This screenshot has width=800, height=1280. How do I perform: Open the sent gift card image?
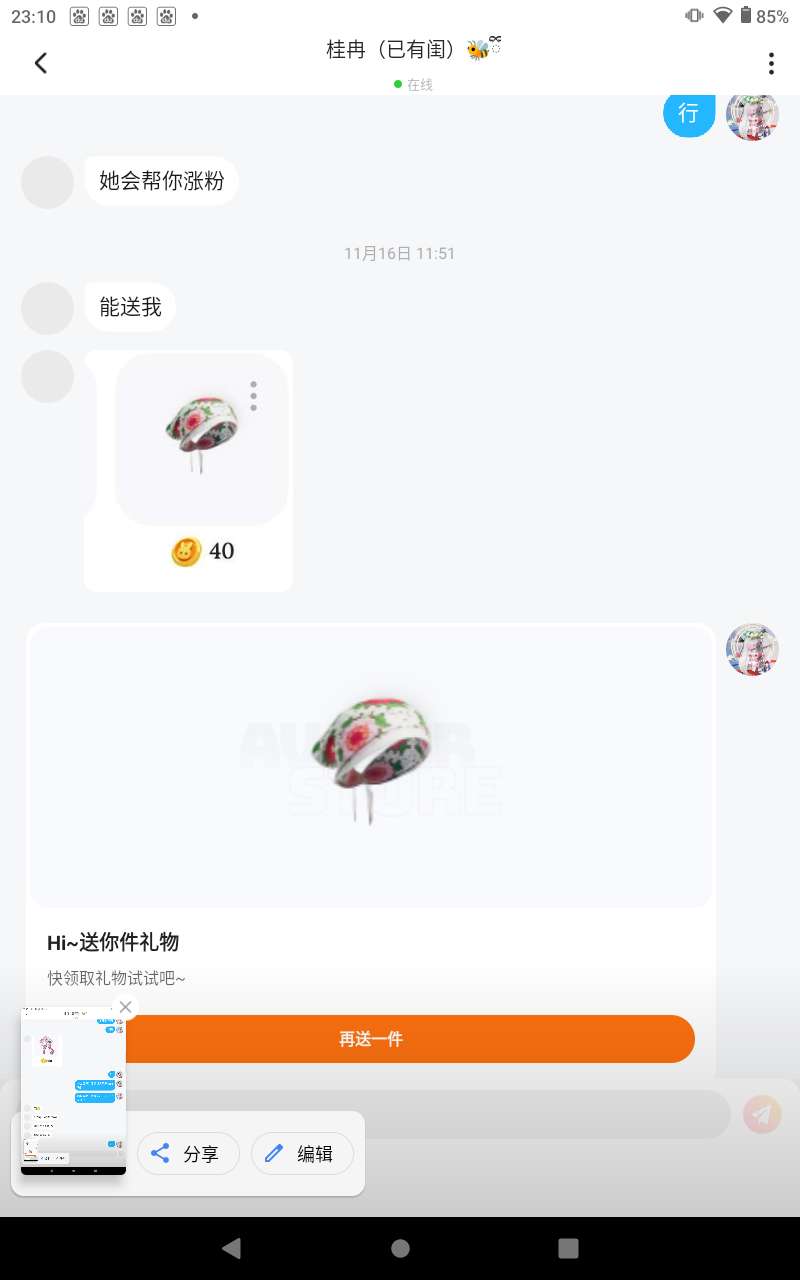point(370,766)
